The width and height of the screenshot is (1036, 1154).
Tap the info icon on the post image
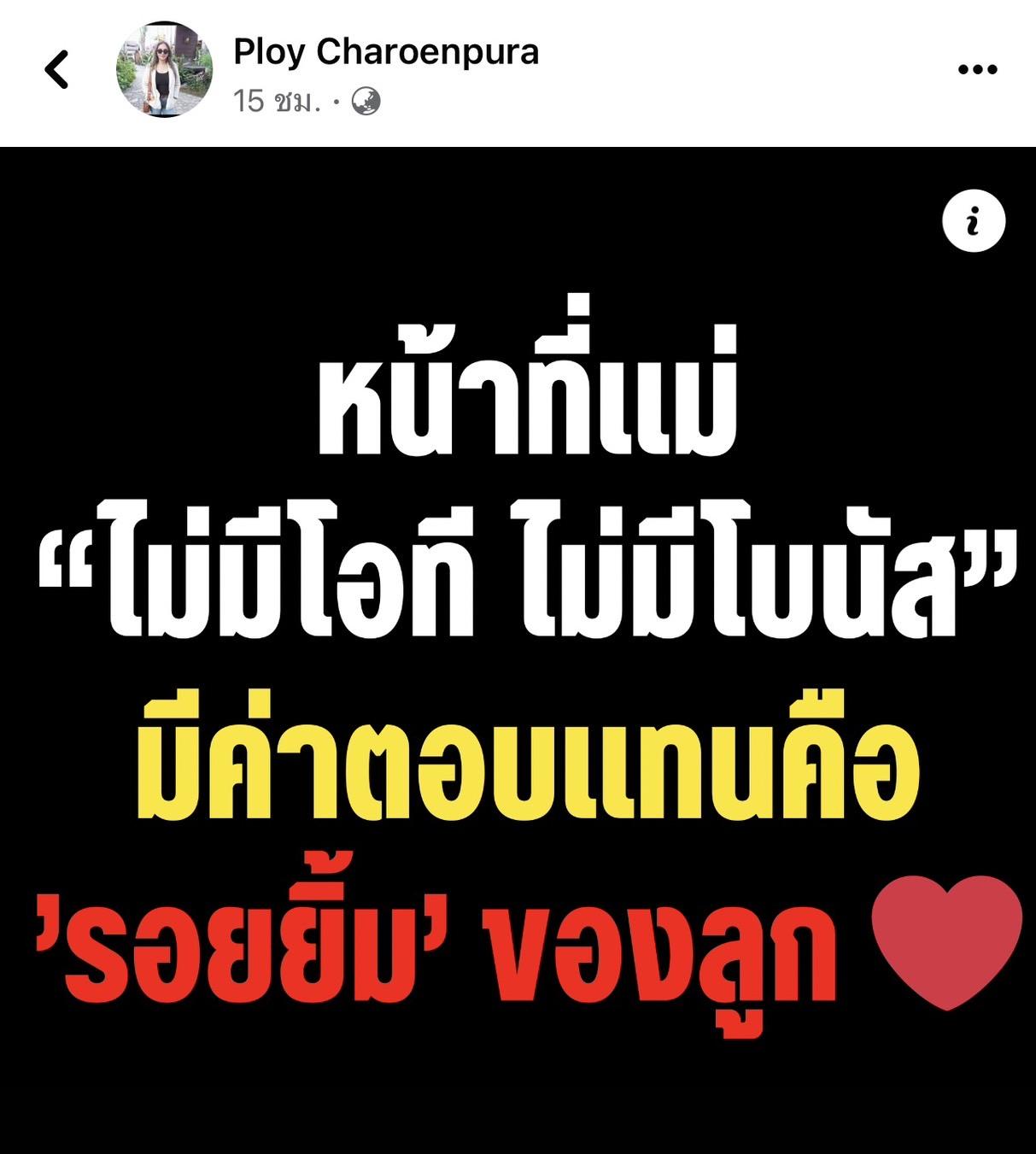[x=974, y=222]
